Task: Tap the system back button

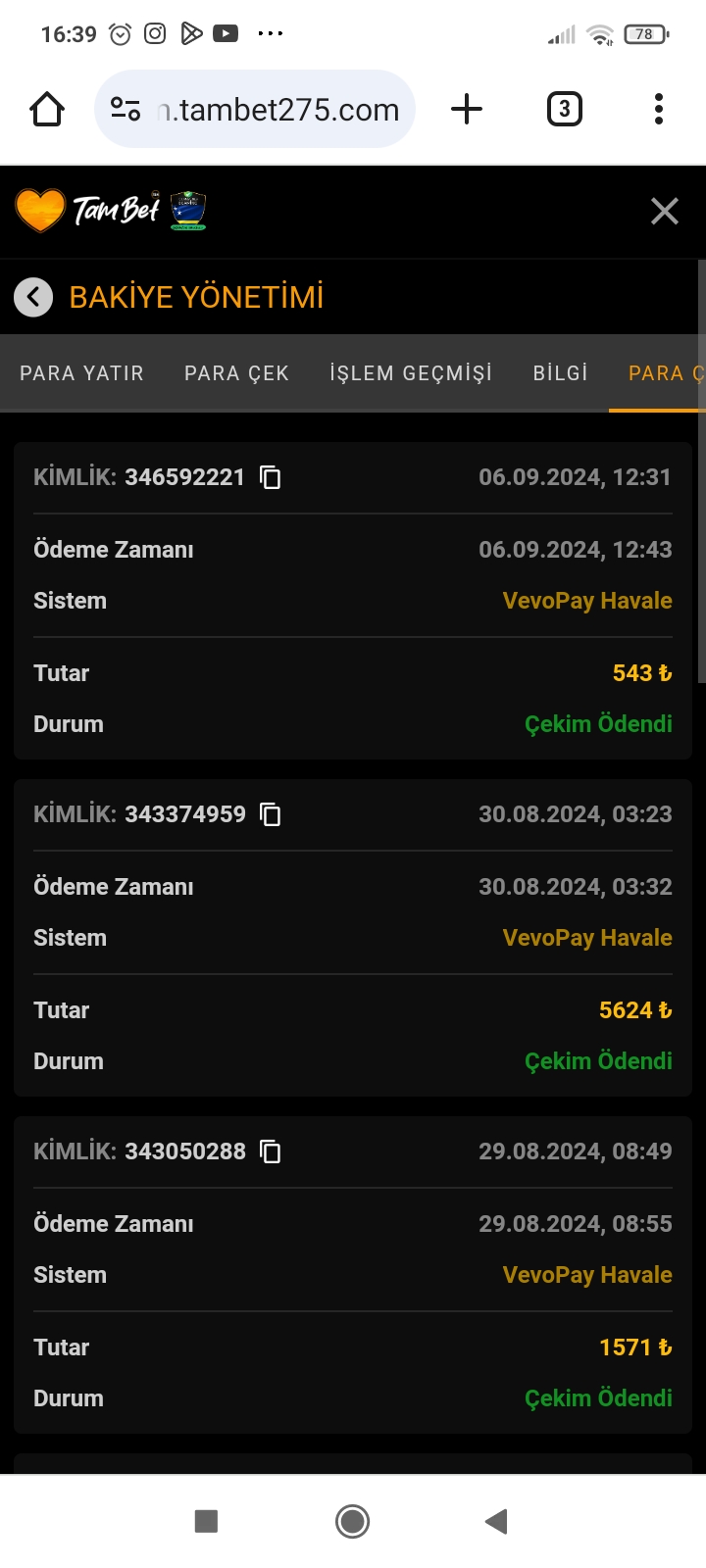Action: click(x=496, y=1521)
